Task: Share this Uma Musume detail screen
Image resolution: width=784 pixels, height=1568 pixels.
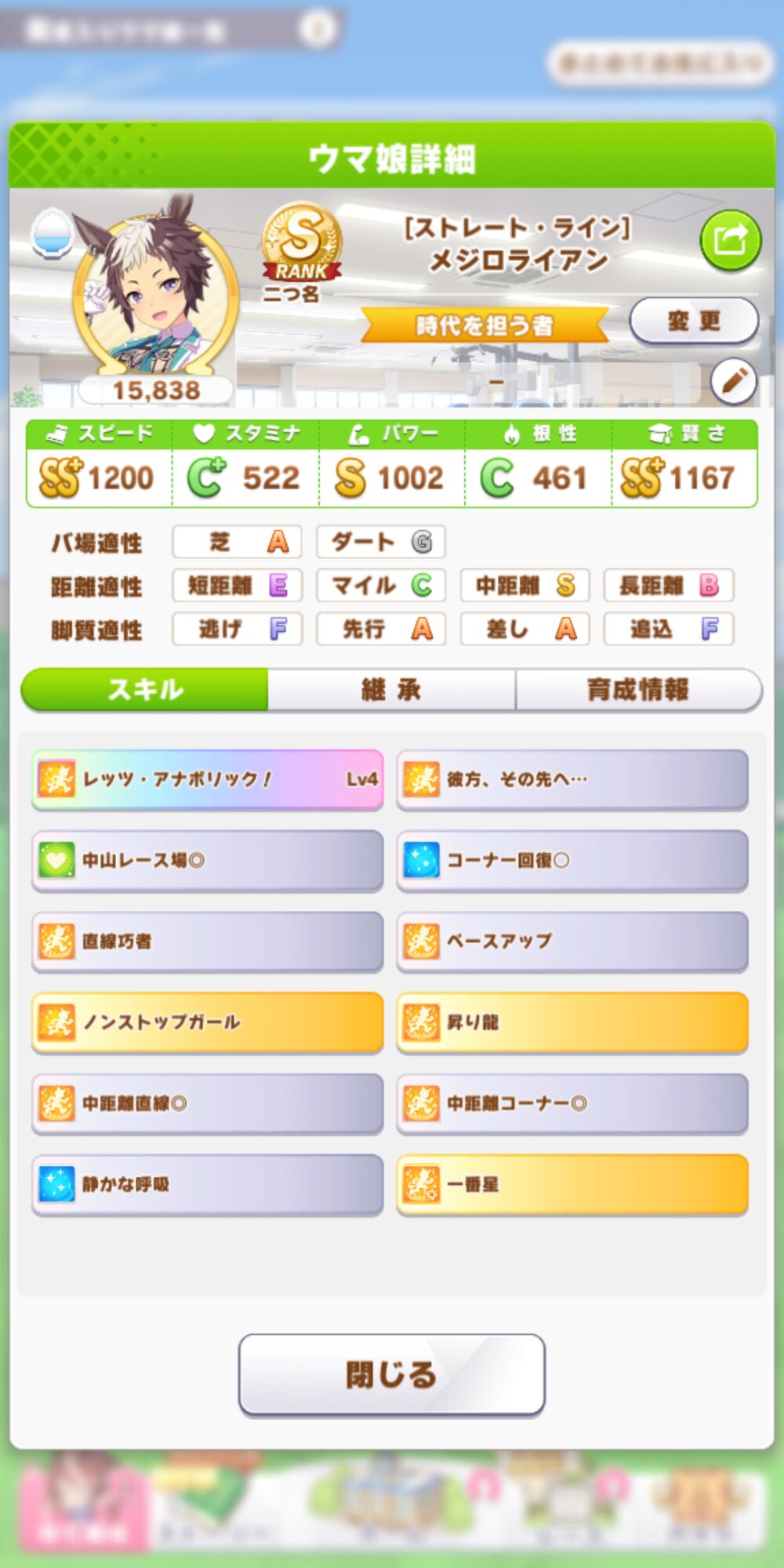Action: (x=730, y=240)
